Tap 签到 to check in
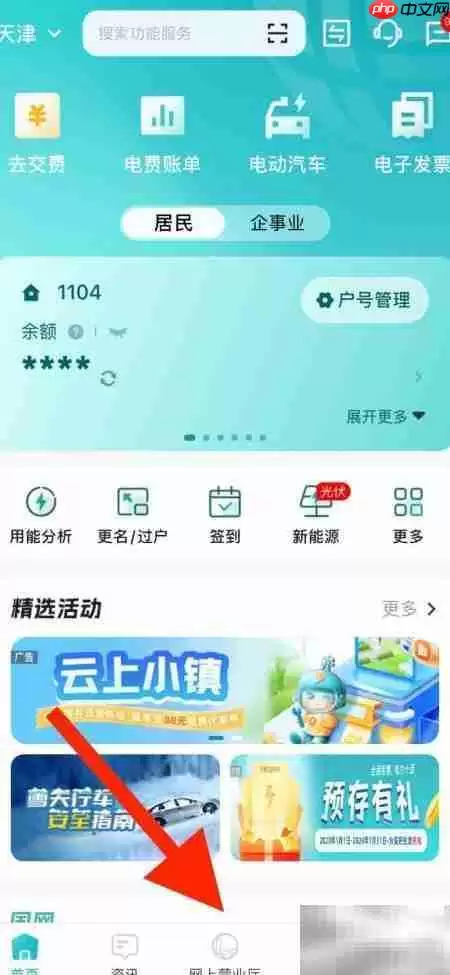Screen dimensions: 450x975 coord(224,515)
